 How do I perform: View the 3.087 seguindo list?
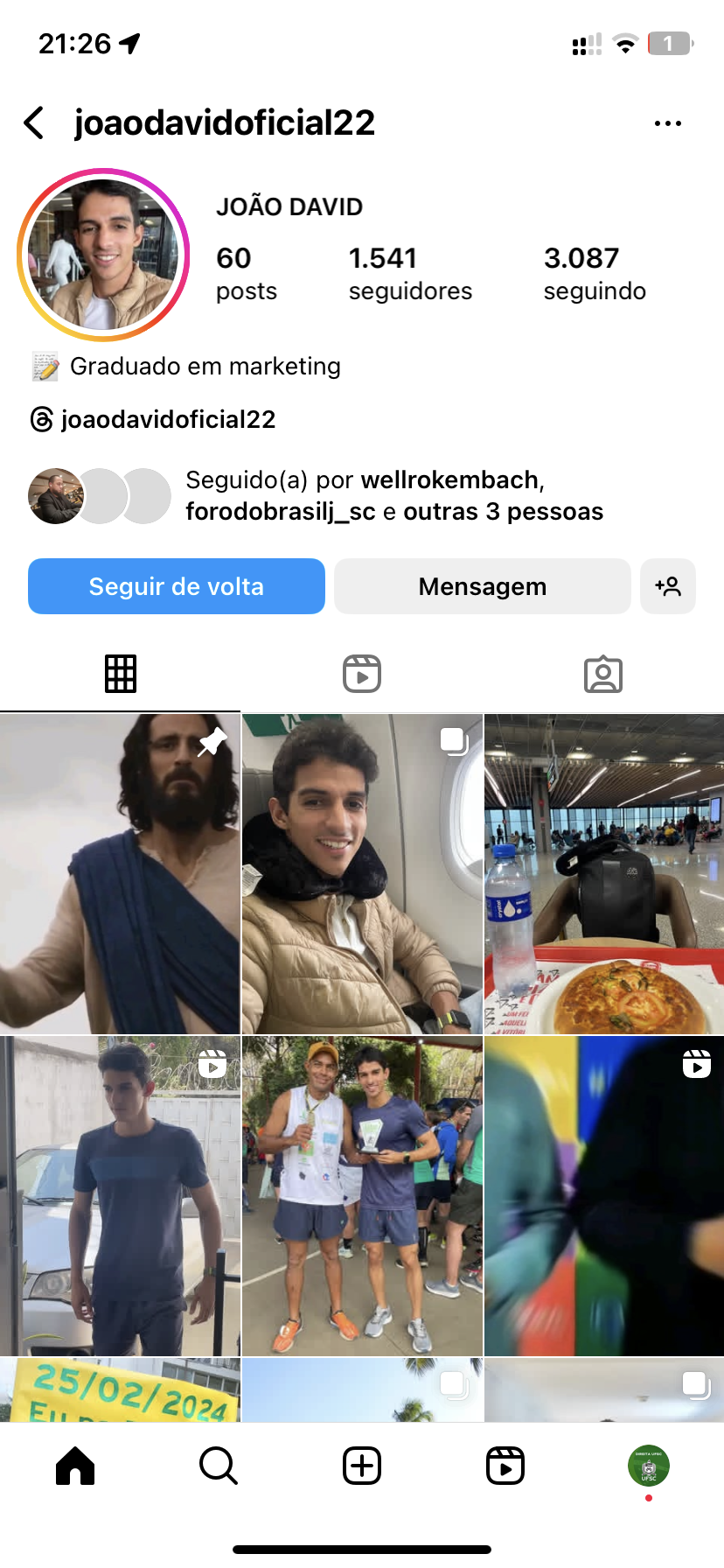(595, 273)
